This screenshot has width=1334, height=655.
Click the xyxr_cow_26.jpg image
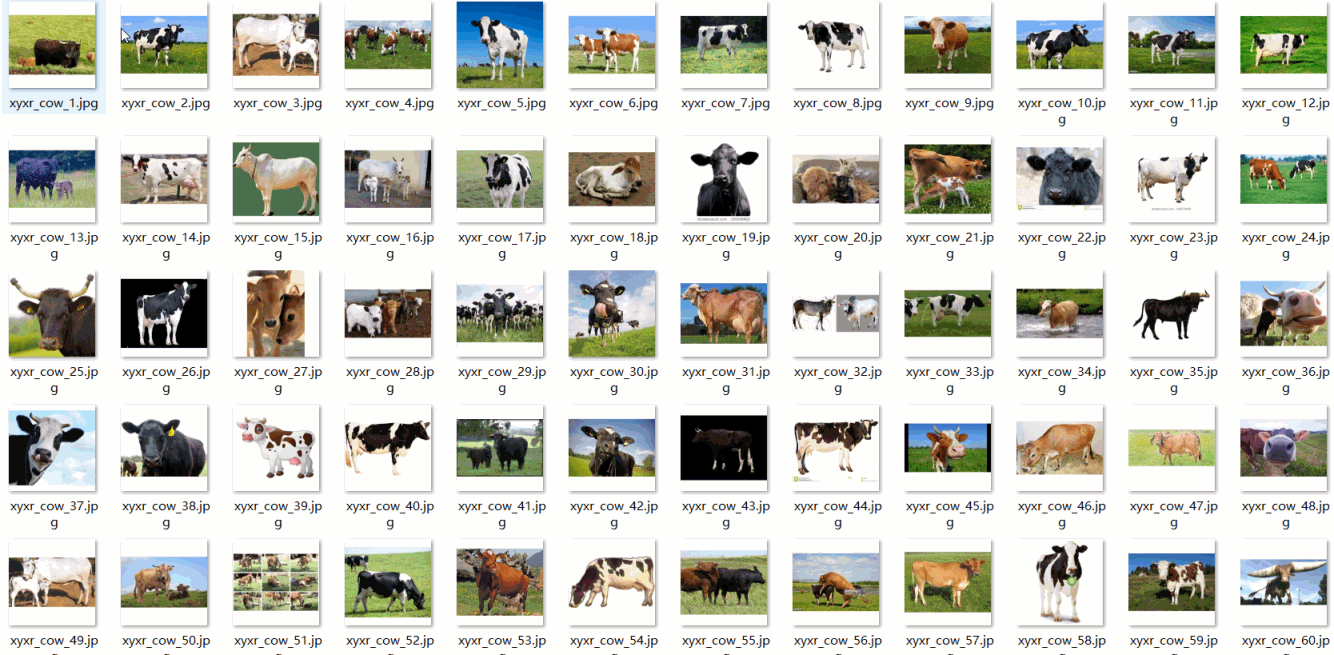164,314
